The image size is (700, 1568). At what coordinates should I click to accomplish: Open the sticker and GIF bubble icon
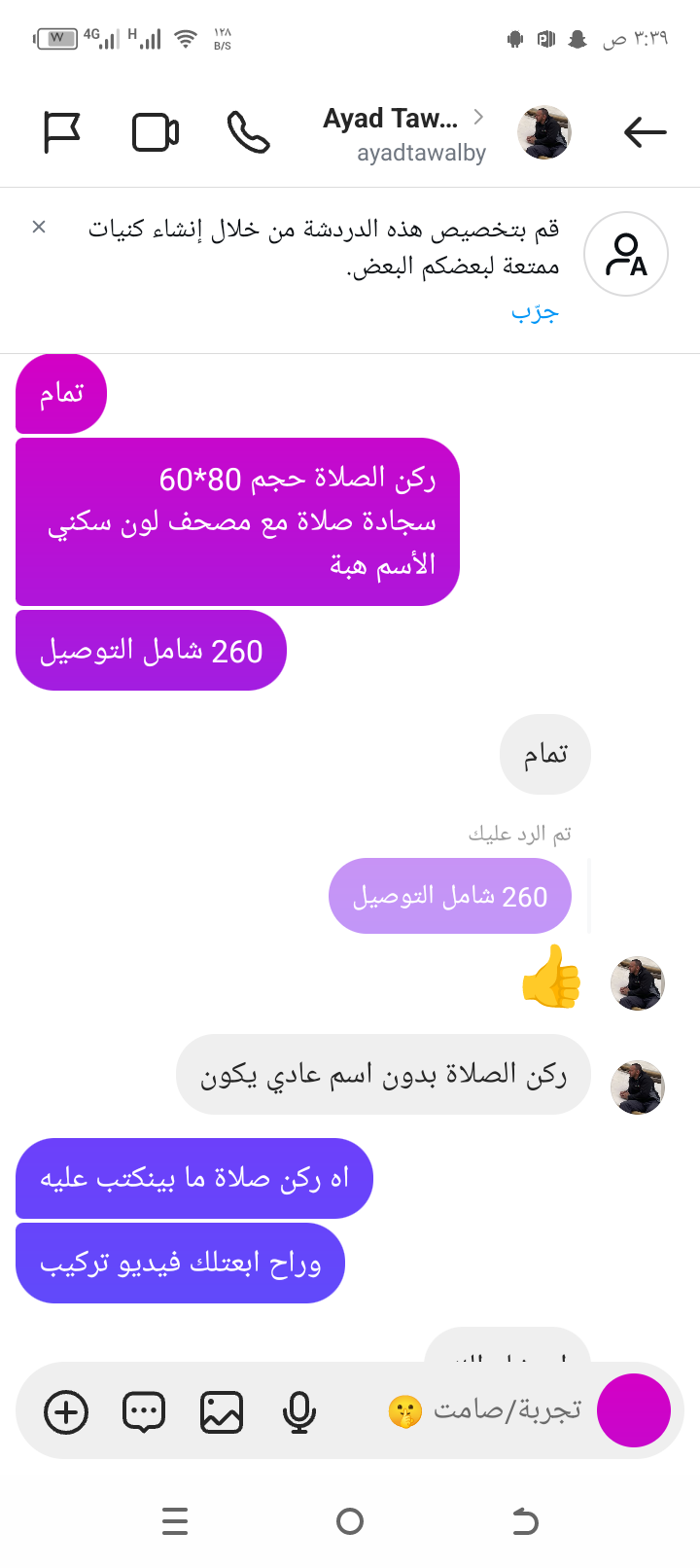[x=144, y=1412]
